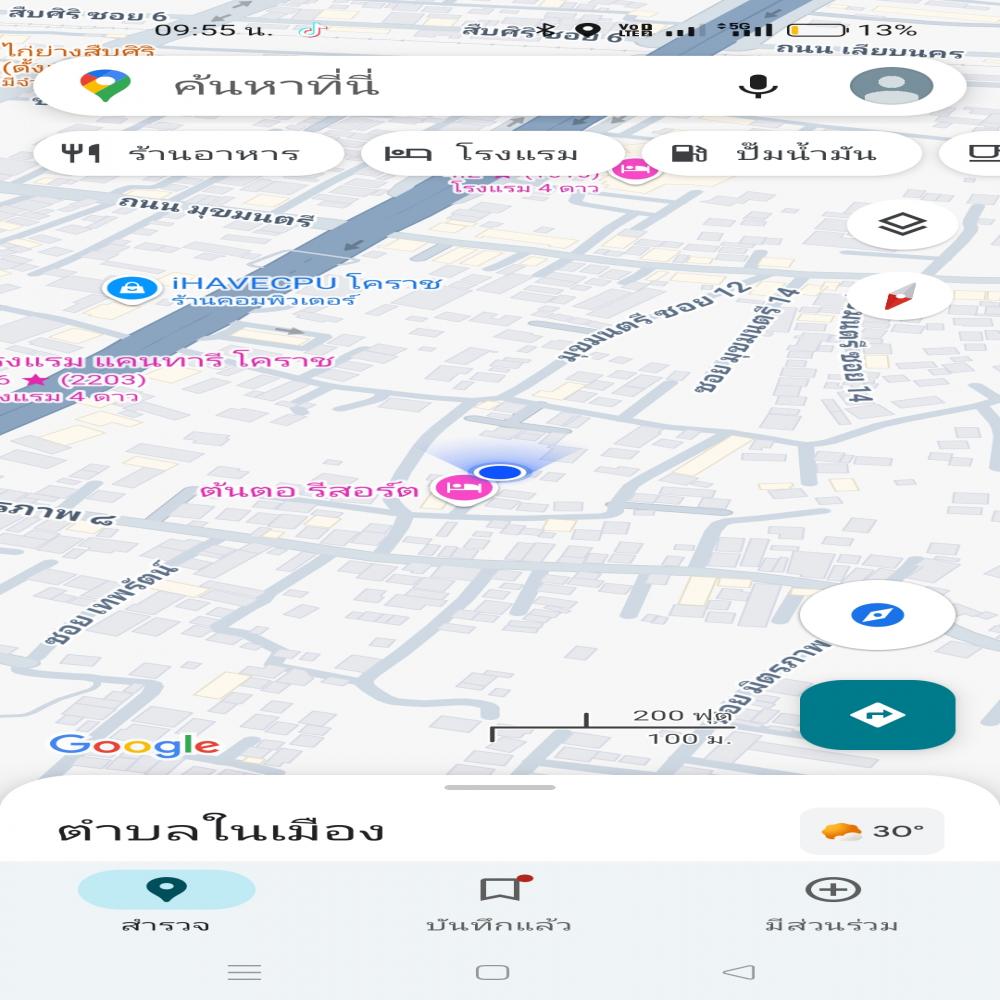Select the ร้านอาหาร restaurants chip
Screen dimensions: 1000x1000
[188, 154]
